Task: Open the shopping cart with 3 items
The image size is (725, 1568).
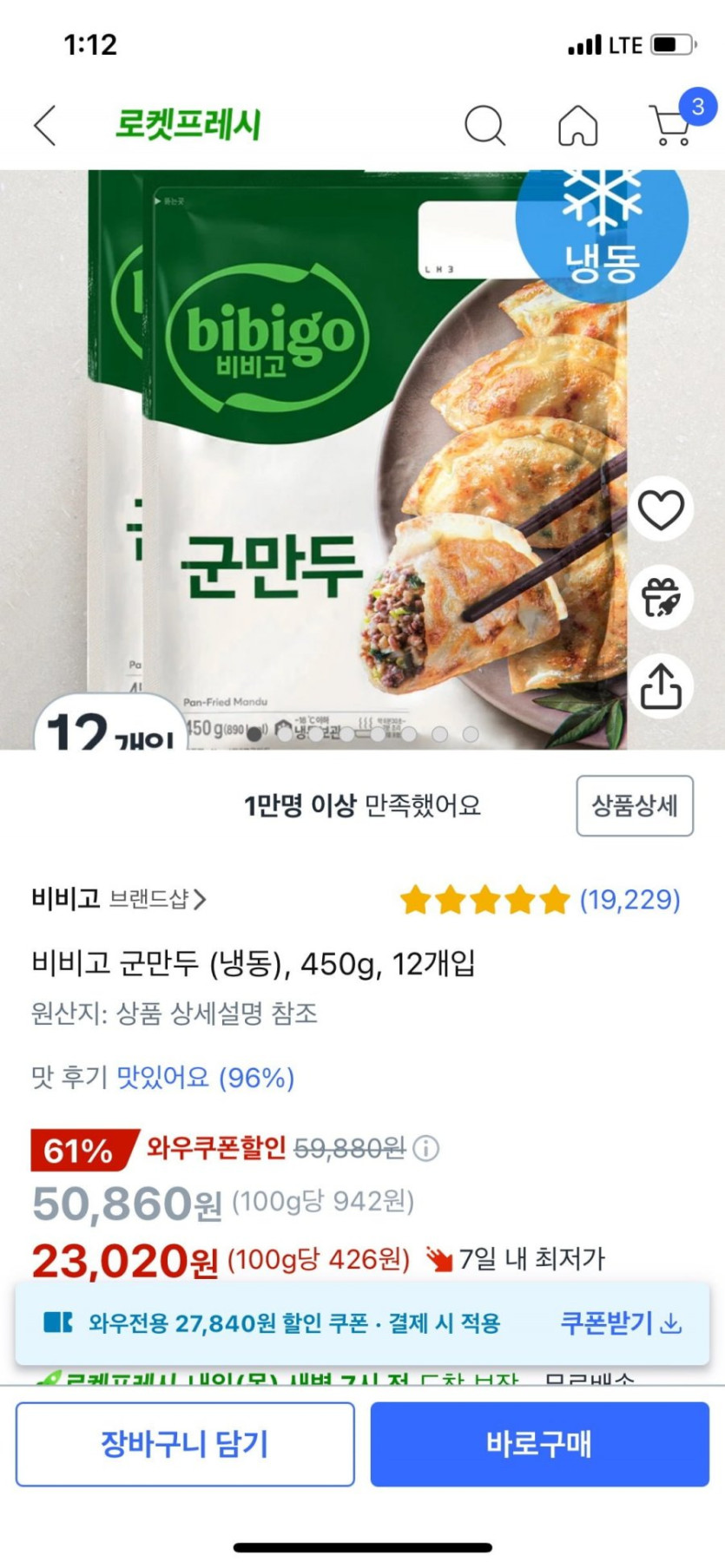Action: [x=673, y=126]
